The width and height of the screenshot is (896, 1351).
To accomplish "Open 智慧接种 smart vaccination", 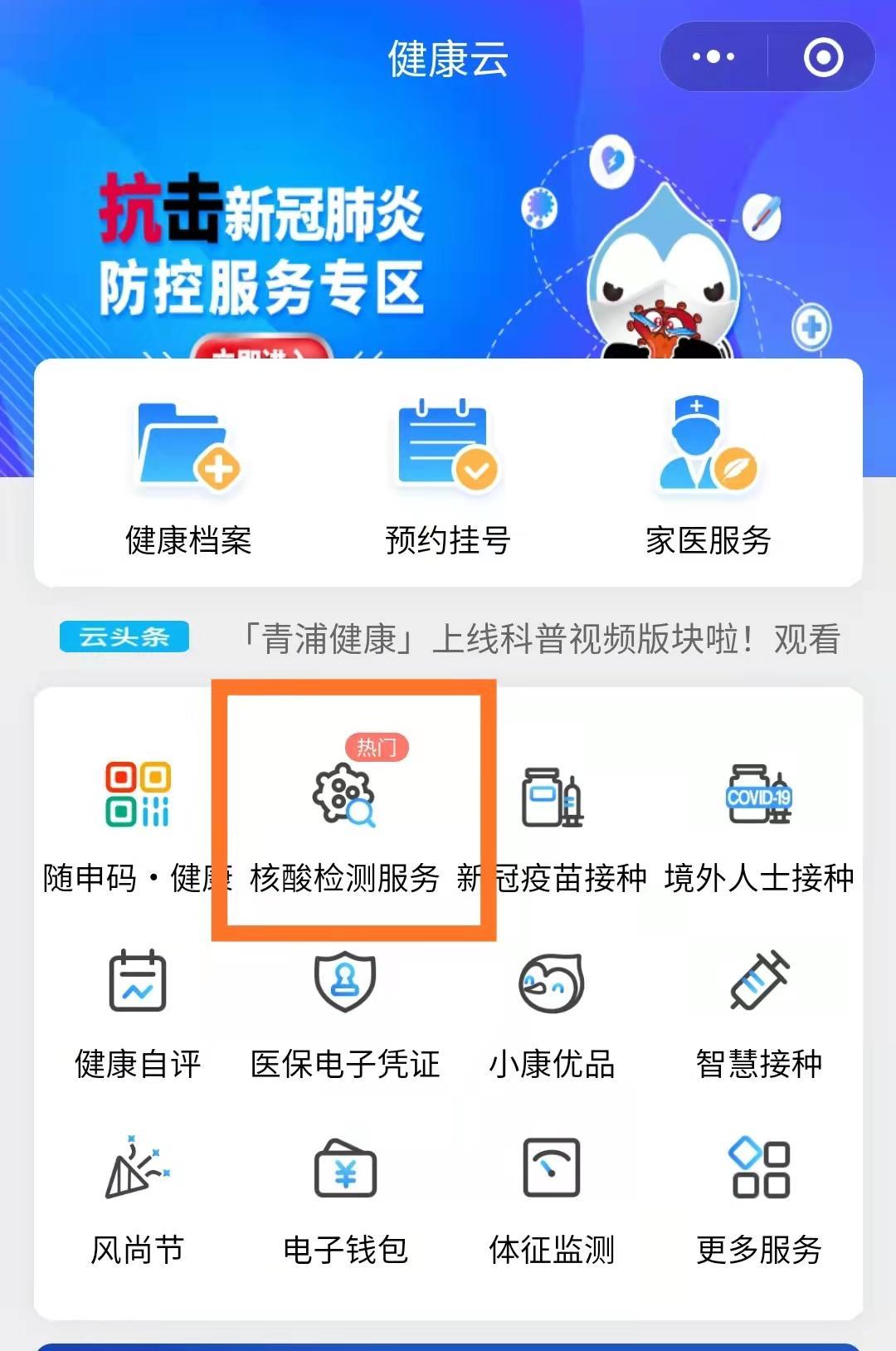I will [759, 1012].
